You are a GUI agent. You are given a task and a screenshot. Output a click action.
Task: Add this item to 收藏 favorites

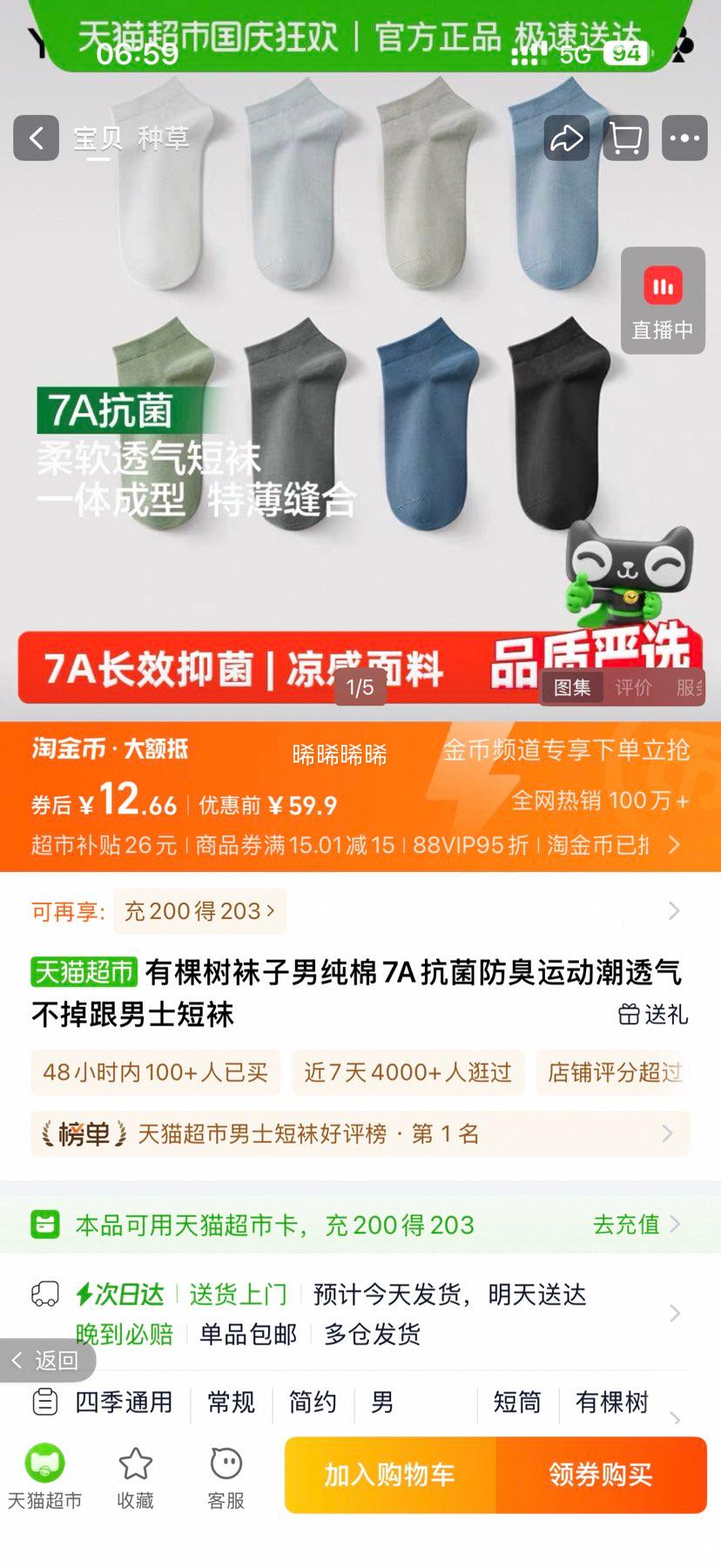click(135, 1476)
